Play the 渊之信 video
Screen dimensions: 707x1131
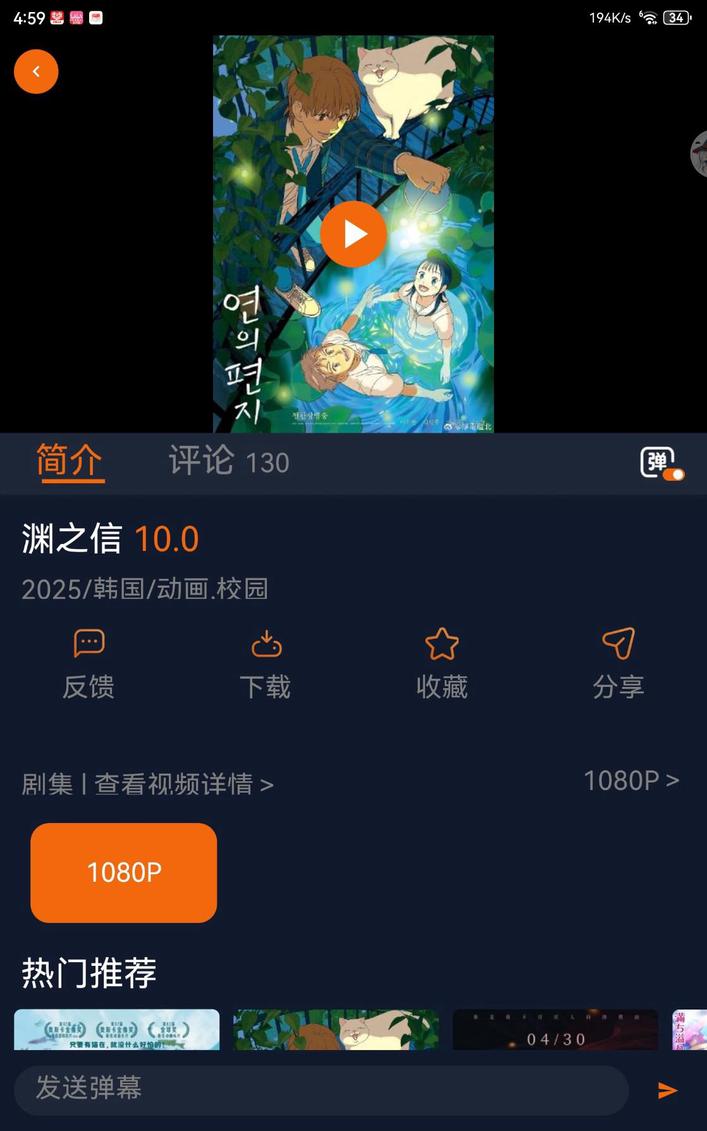pos(353,234)
